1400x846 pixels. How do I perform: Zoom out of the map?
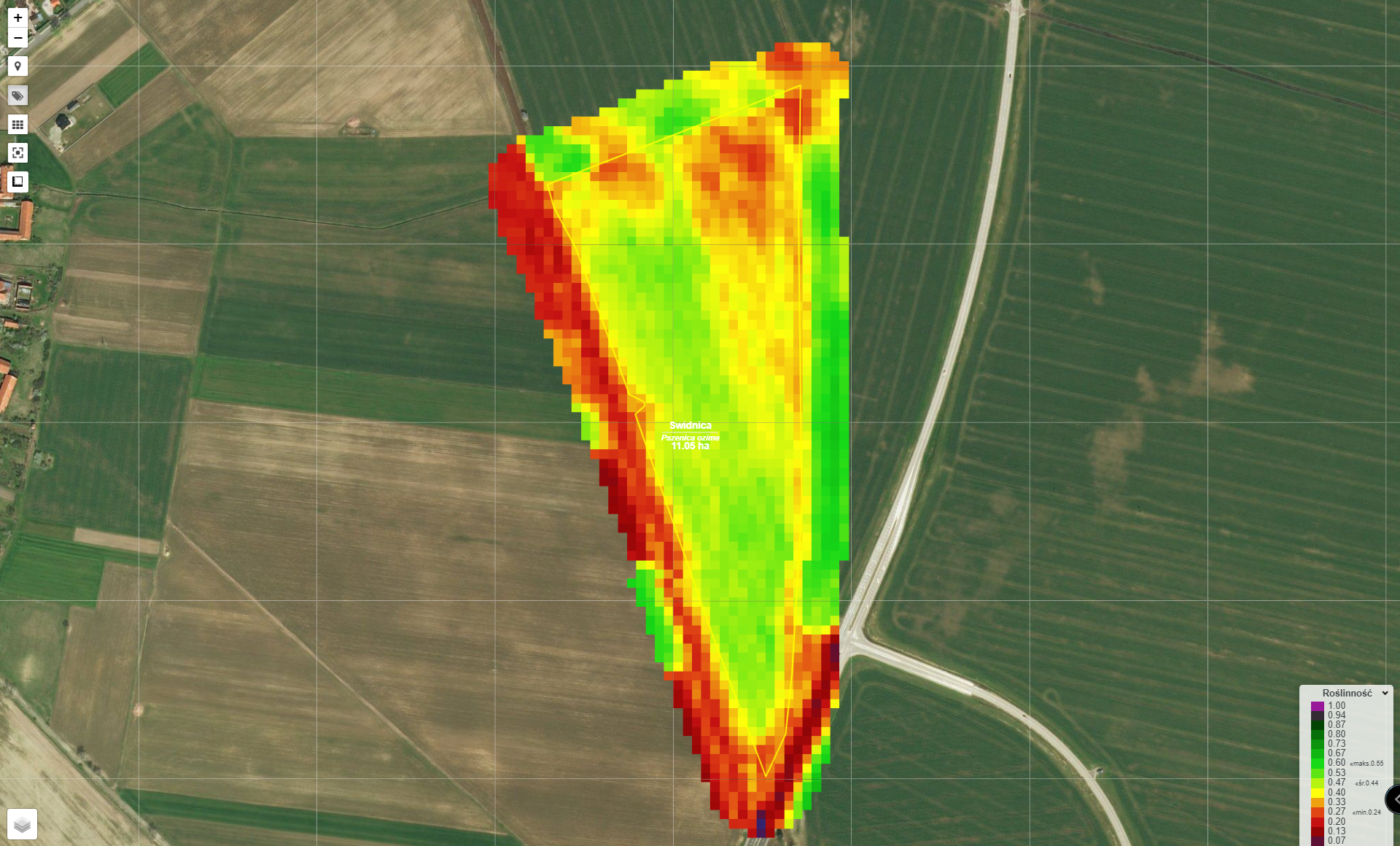point(17,37)
